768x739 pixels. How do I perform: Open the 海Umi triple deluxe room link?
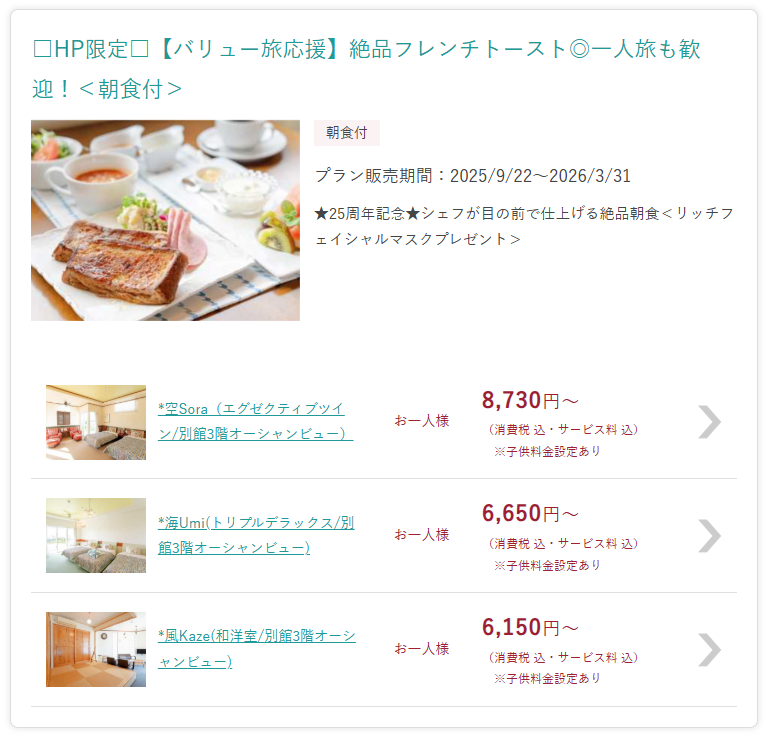click(x=255, y=535)
